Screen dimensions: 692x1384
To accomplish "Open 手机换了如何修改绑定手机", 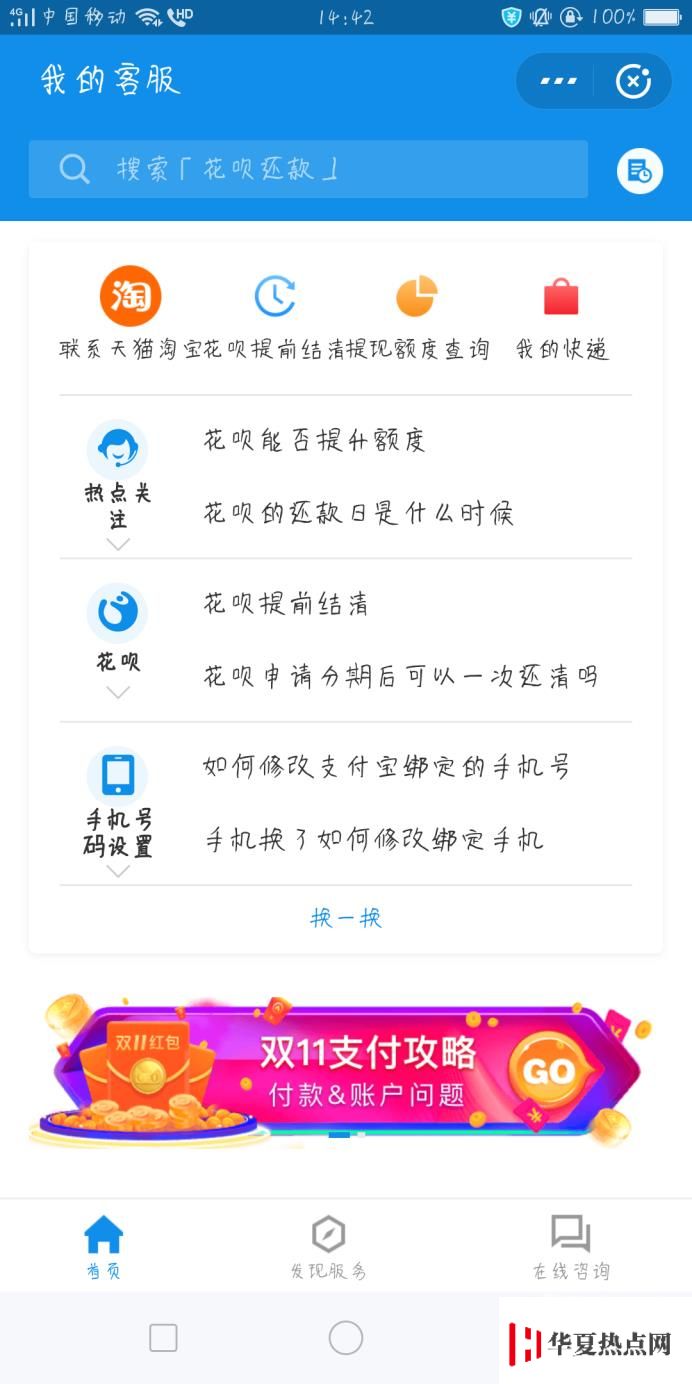I will coord(374,840).
